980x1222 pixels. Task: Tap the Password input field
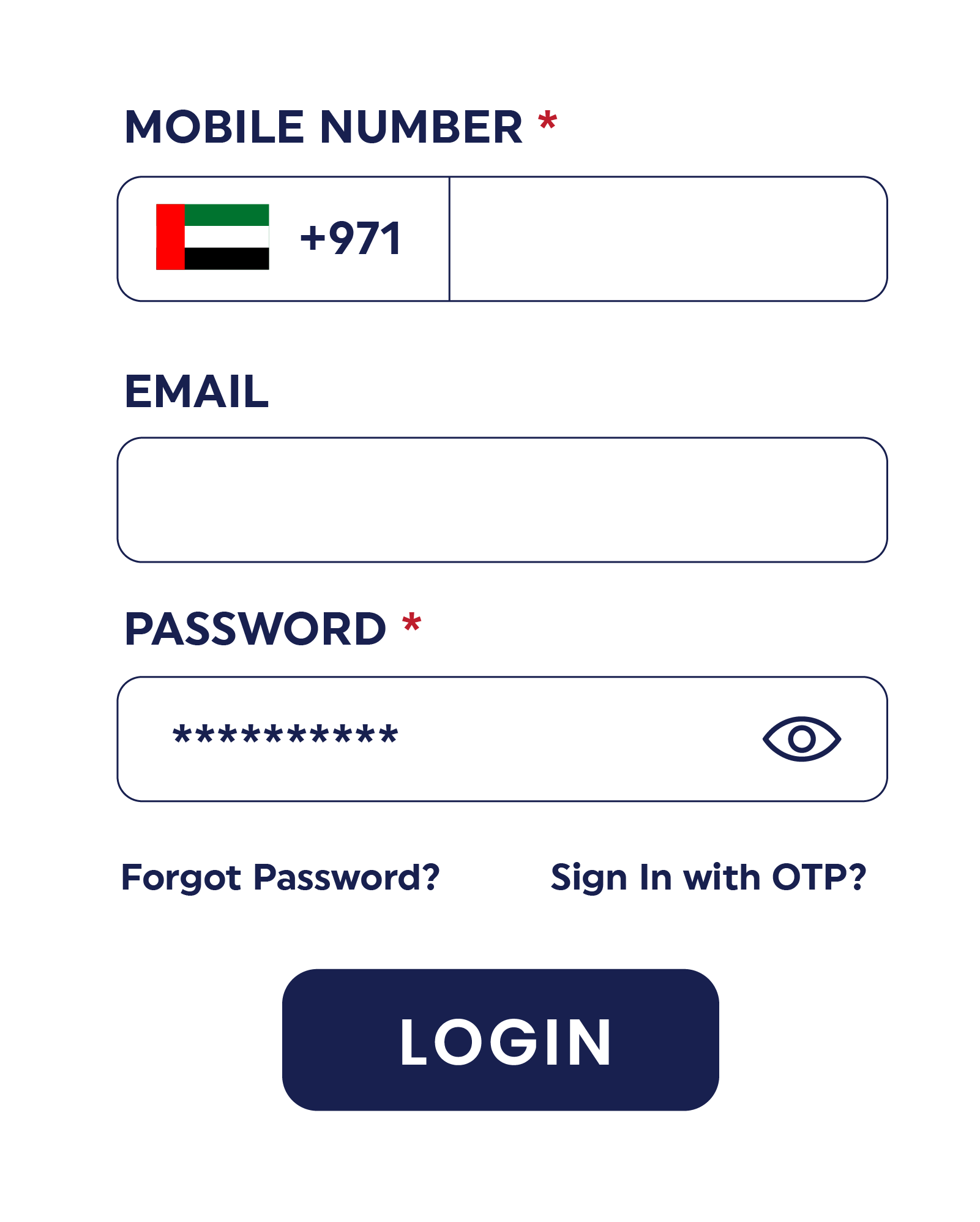pyautogui.click(x=428, y=738)
